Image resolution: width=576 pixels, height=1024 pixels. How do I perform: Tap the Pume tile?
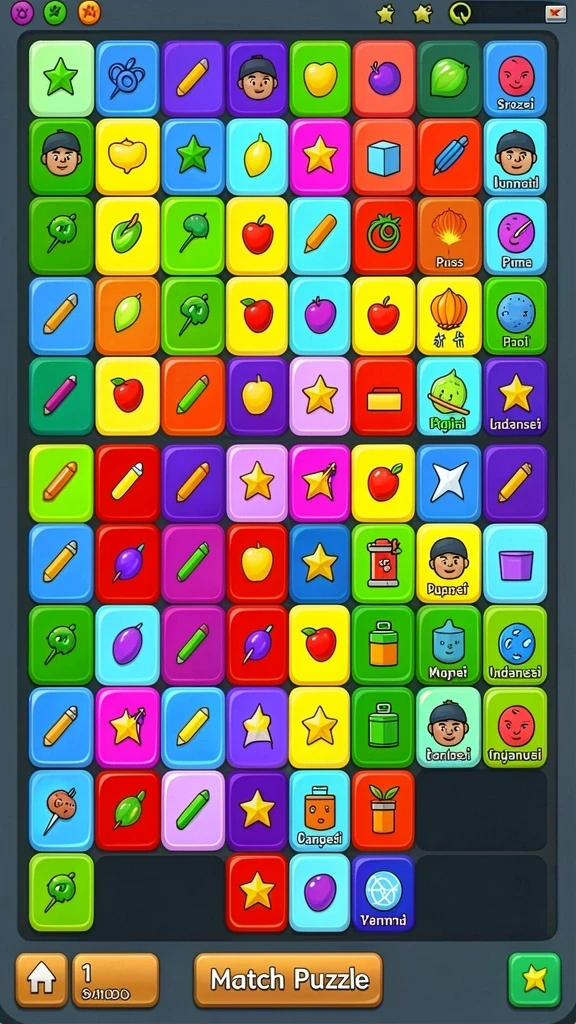pos(515,236)
